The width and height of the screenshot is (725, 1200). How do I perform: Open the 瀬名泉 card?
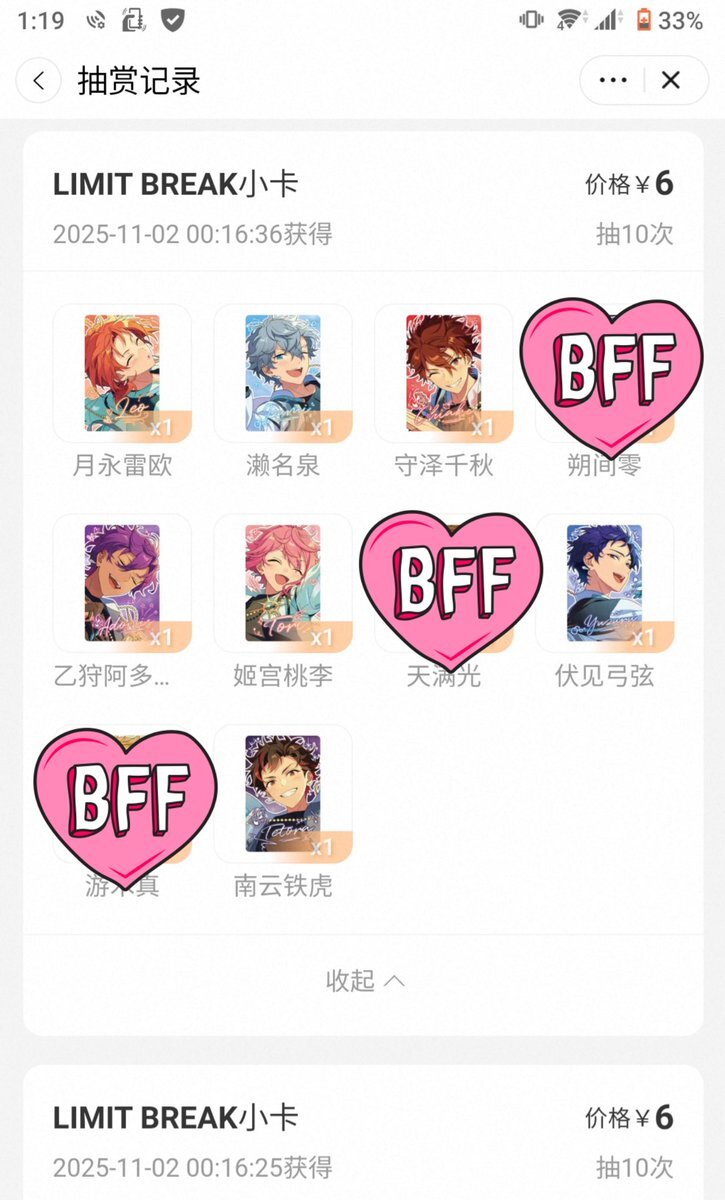pos(283,374)
